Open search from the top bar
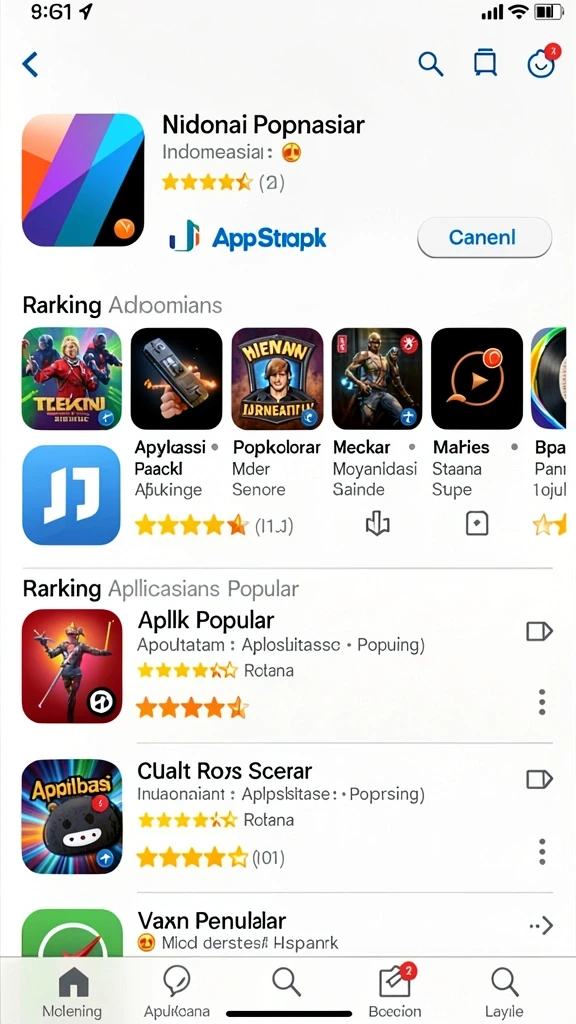Viewport: 576px width, 1024px height. point(430,64)
